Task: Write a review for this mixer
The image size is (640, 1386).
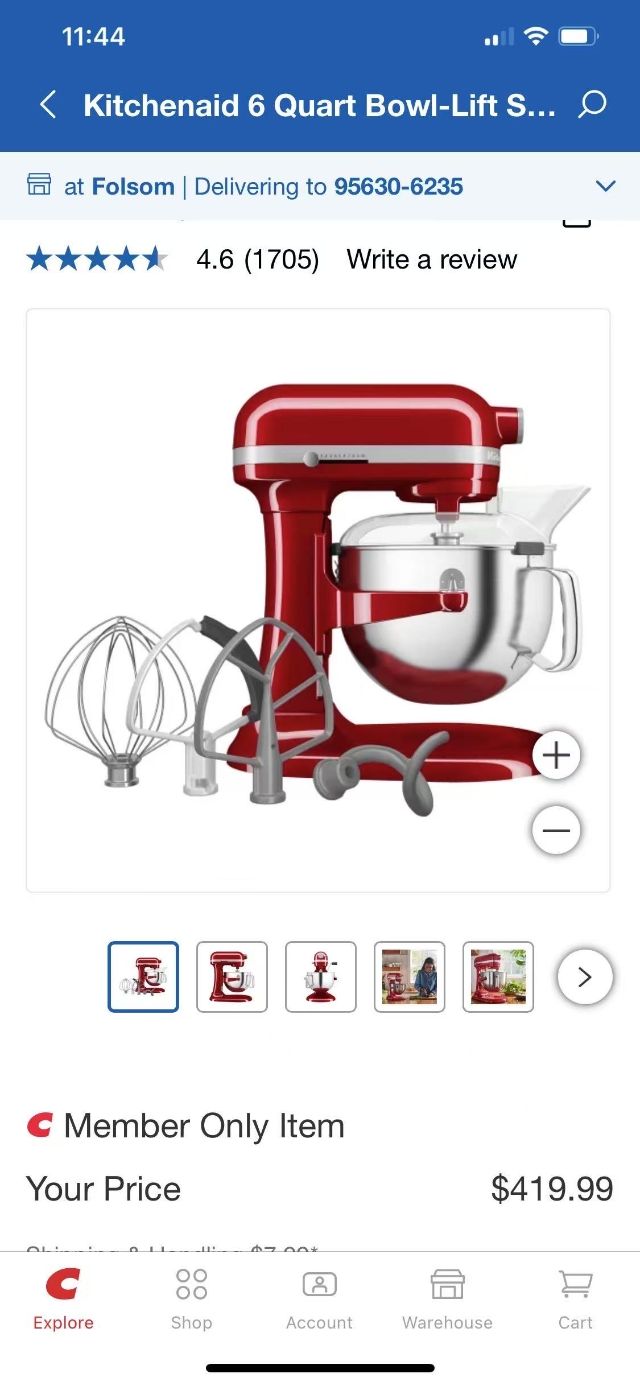Action: pyautogui.click(x=431, y=260)
